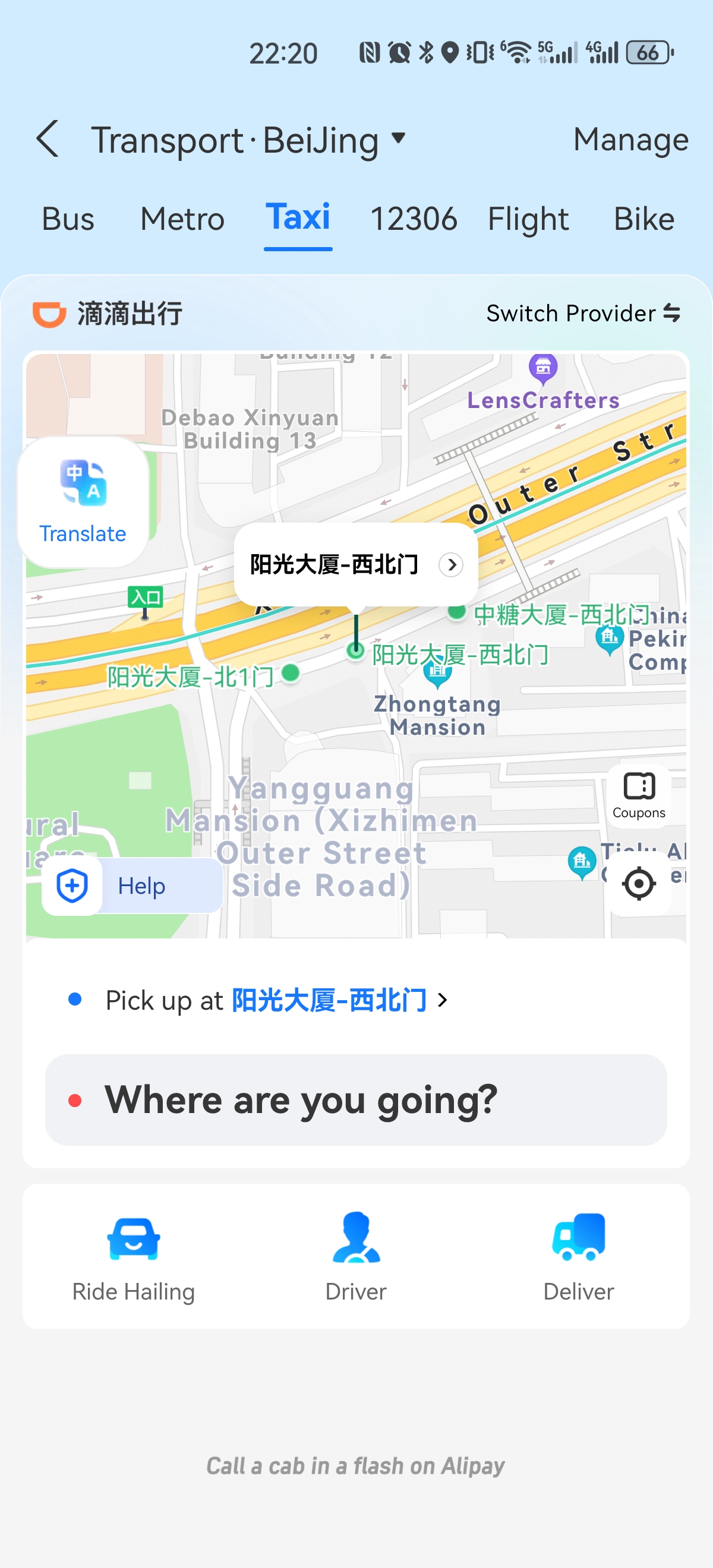Recenter map with the locate icon
Screen dimensions: 713x1568
click(x=639, y=883)
